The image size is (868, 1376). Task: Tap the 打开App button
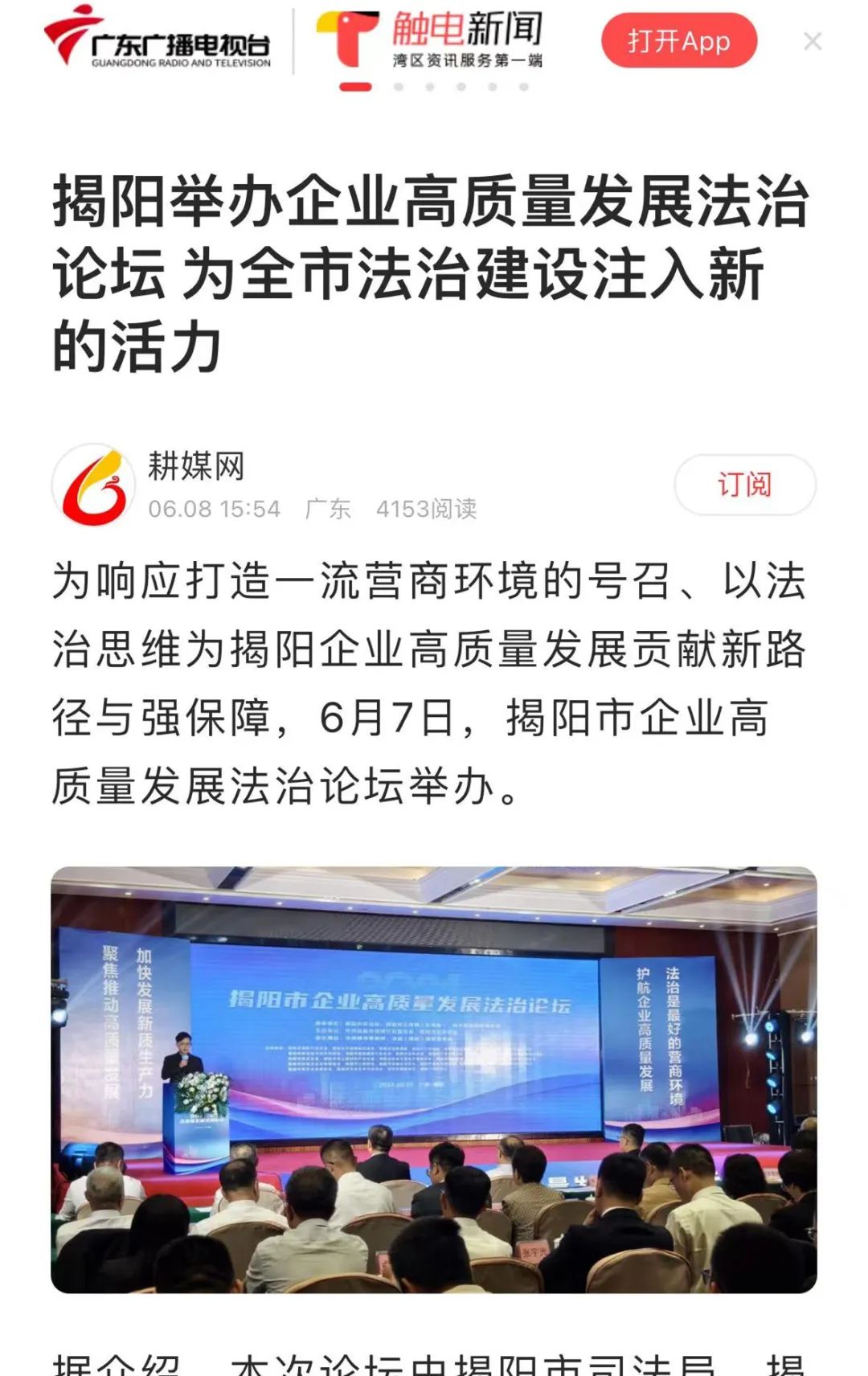[x=678, y=40]
